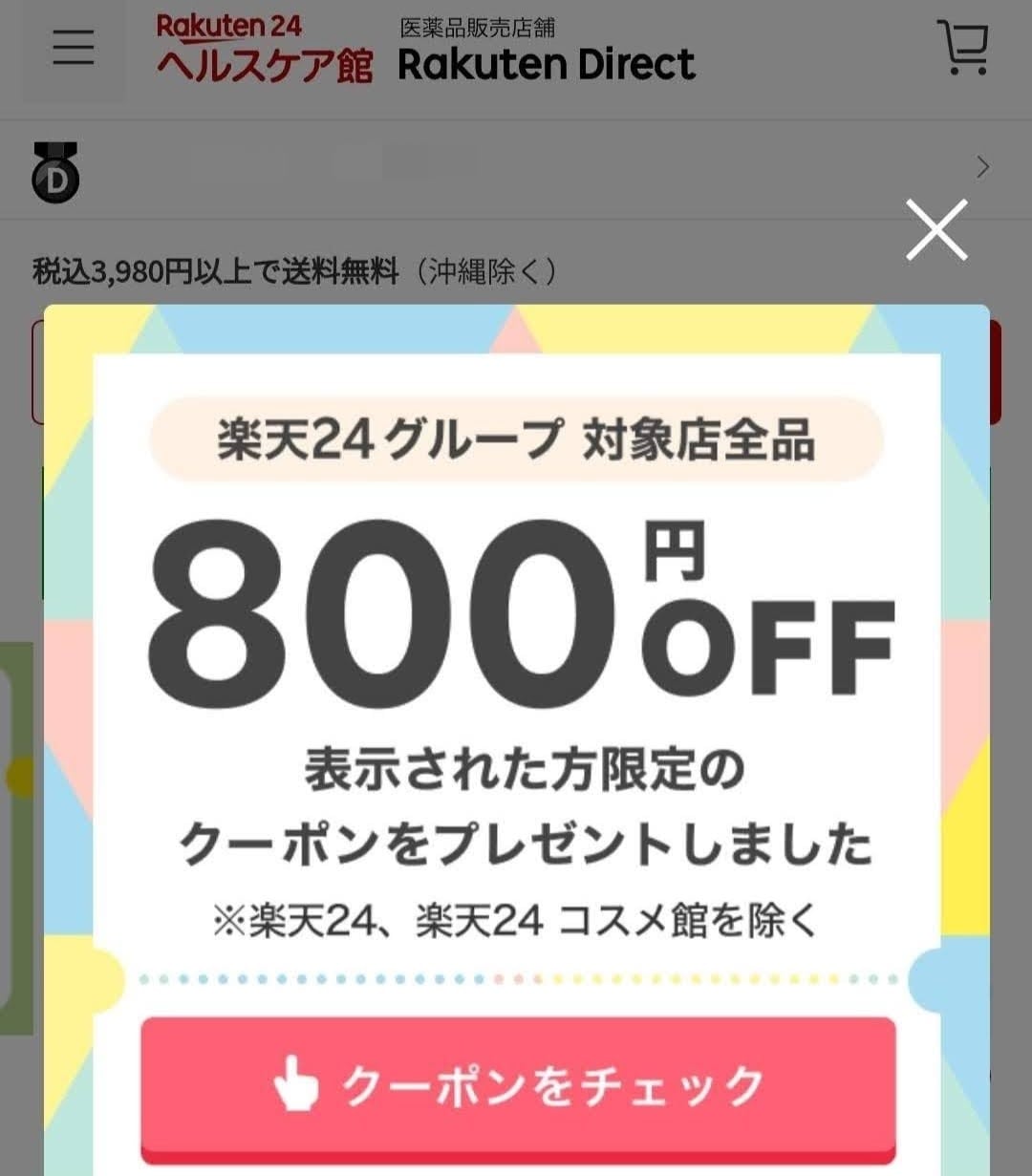Viewport: 1032px width, 1176px height.
Task: Tap the クーポンをチェック button
Action: [x=518, y=1085]
